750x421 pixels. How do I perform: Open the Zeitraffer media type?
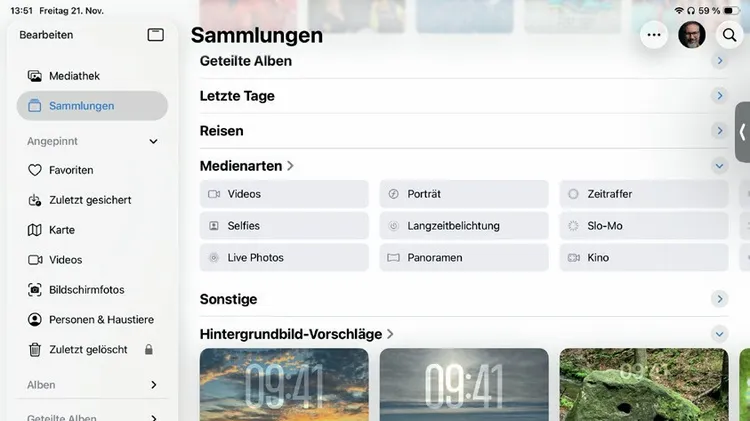click(x=644, y=194)
